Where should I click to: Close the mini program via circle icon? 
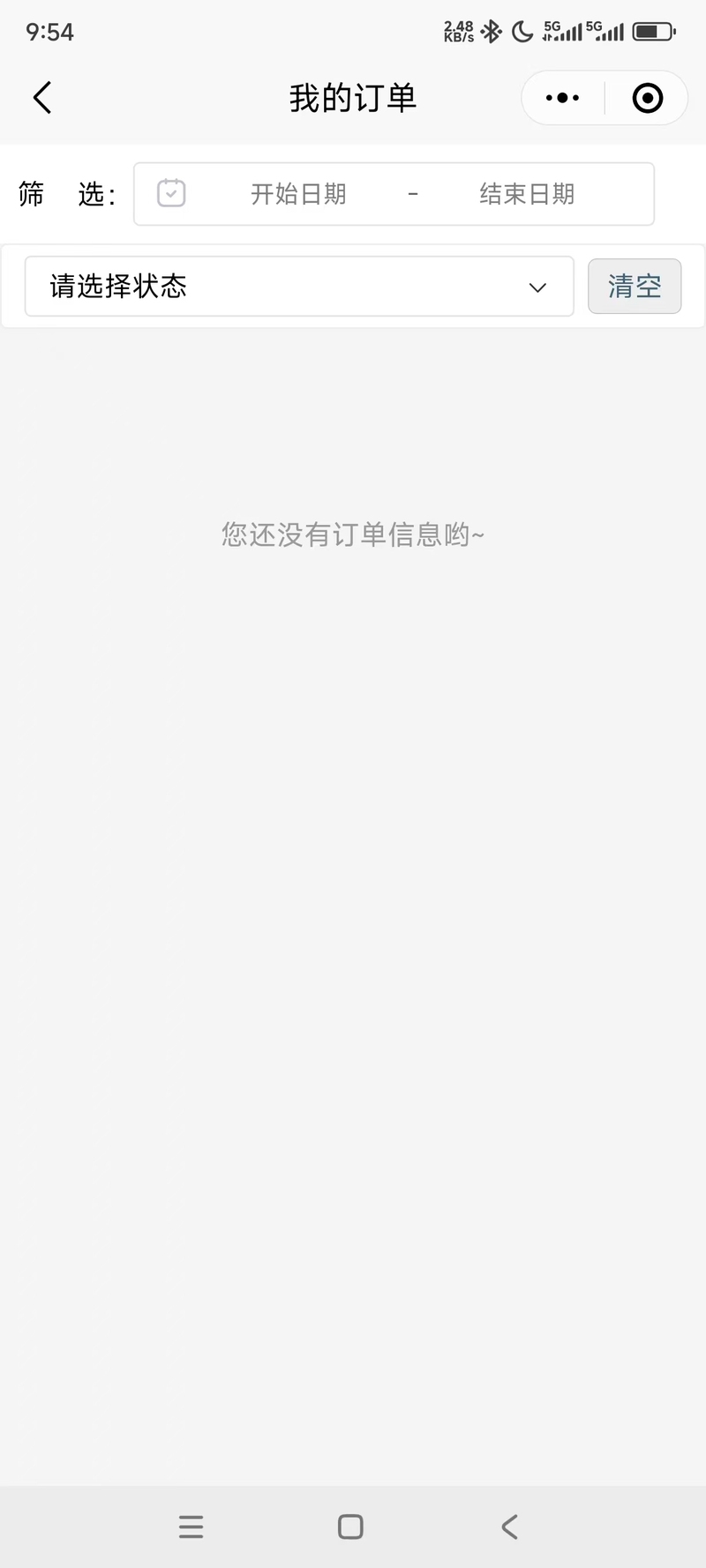click(x=647, y=98)
